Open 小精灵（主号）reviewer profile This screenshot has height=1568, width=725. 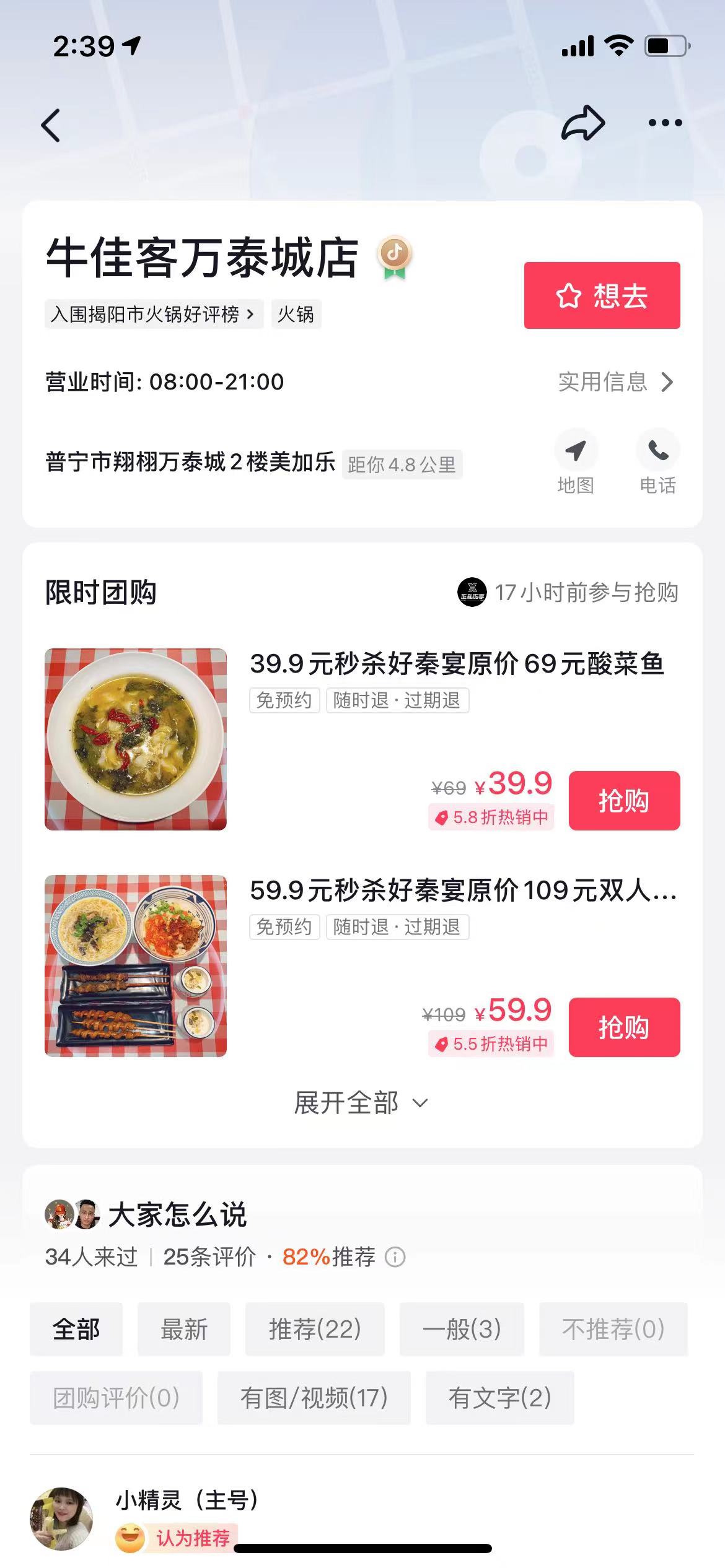(x=62, y=1518)
